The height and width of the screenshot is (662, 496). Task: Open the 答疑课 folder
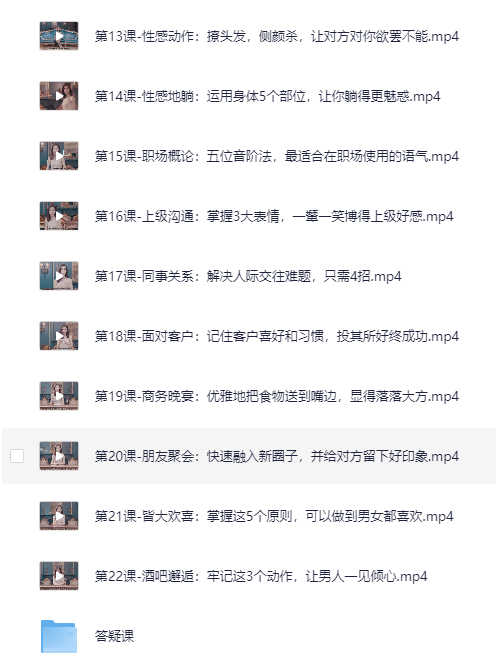pos(114,636)
